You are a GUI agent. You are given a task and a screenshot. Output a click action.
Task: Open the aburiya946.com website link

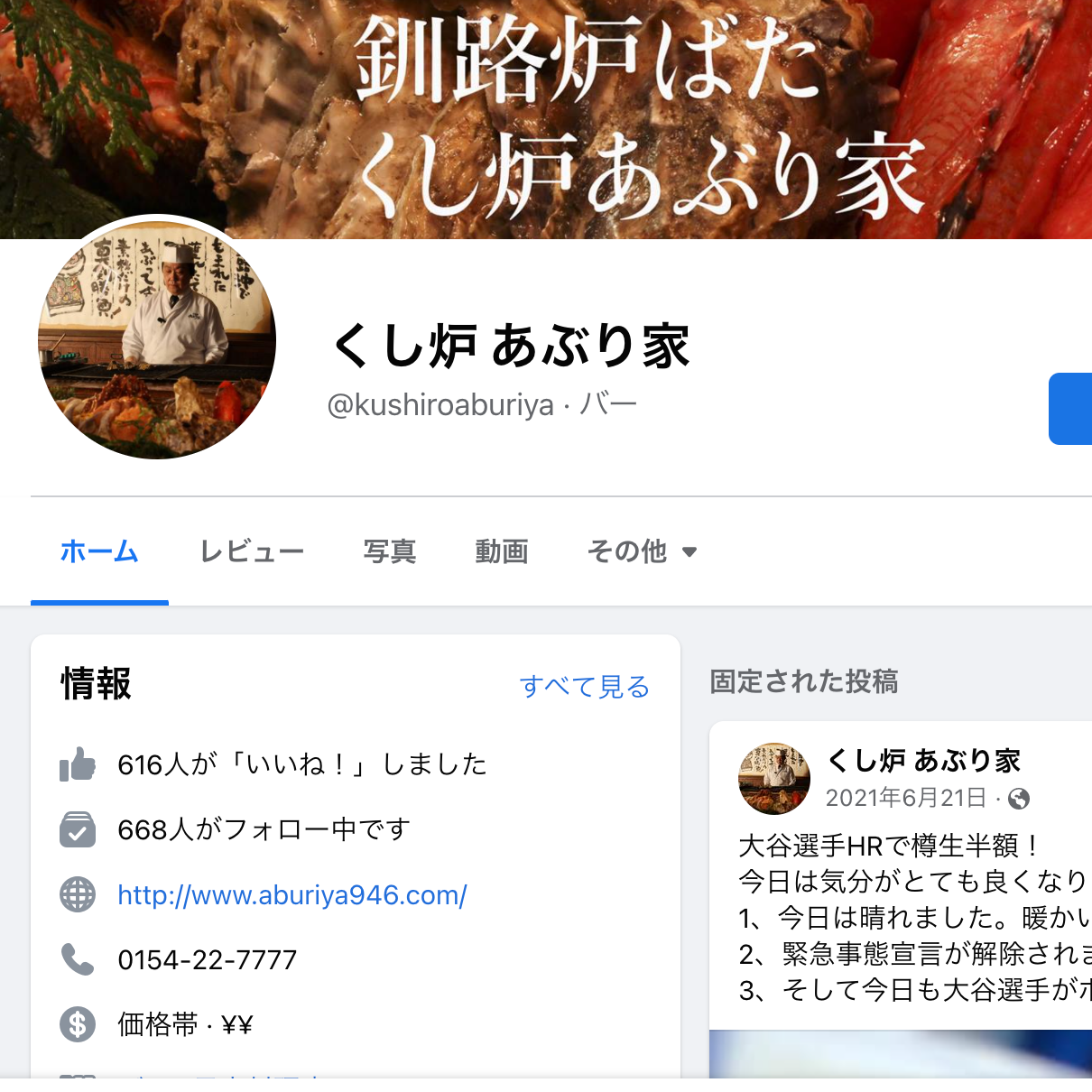[x=292, y=895]
